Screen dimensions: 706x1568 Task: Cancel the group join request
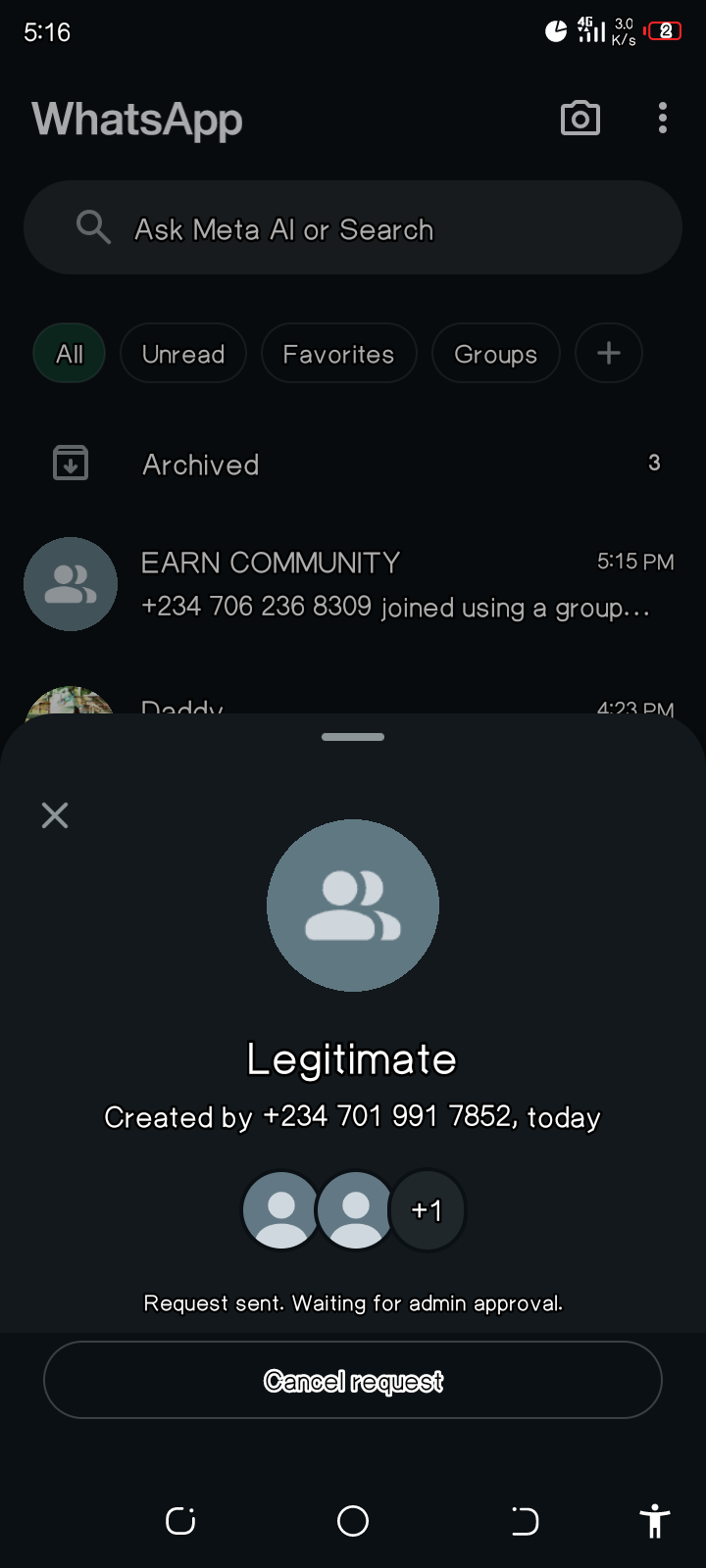353,1380
